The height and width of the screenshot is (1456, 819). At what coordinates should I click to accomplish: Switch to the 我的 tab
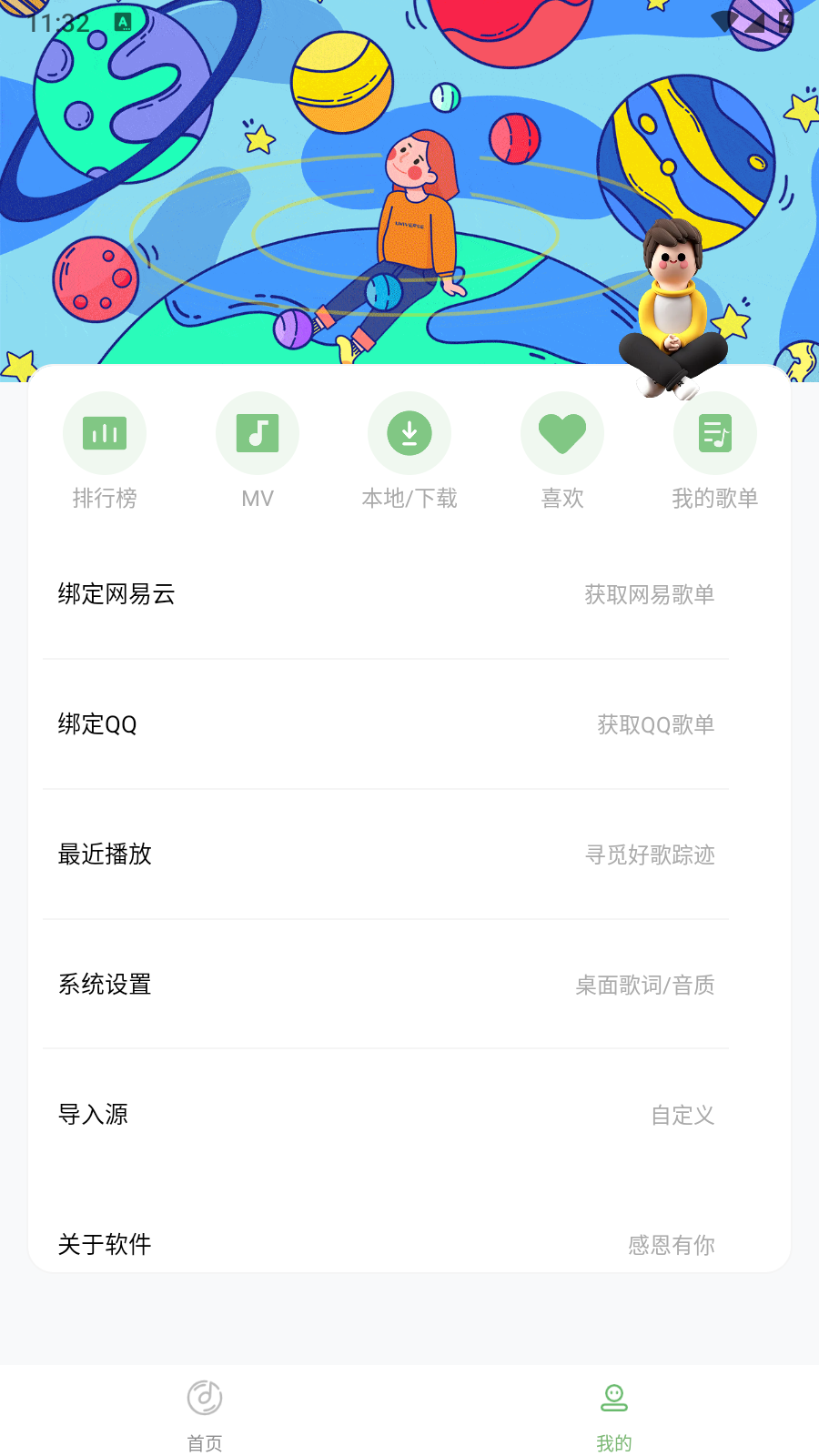click(x=614, y=1412)
